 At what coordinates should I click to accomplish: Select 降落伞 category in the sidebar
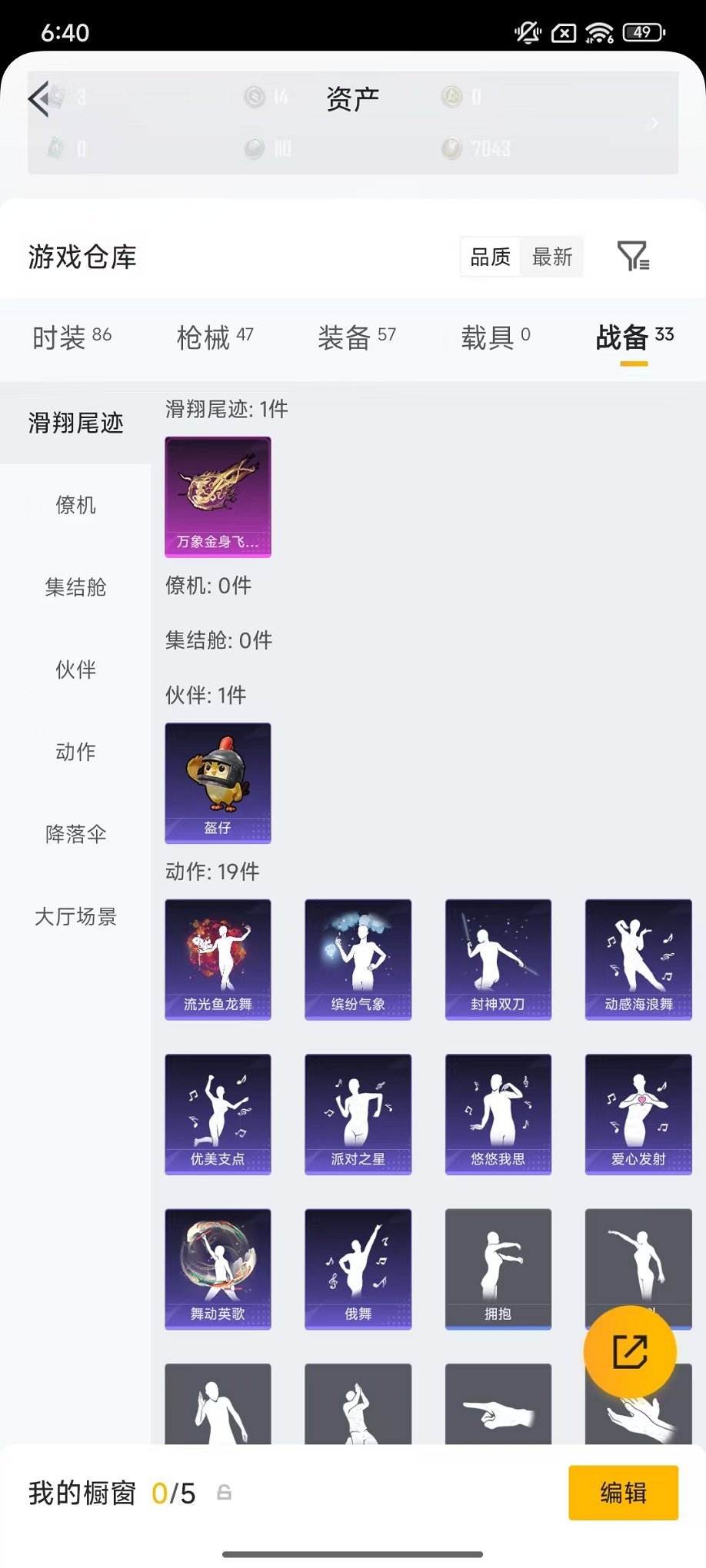75,835
